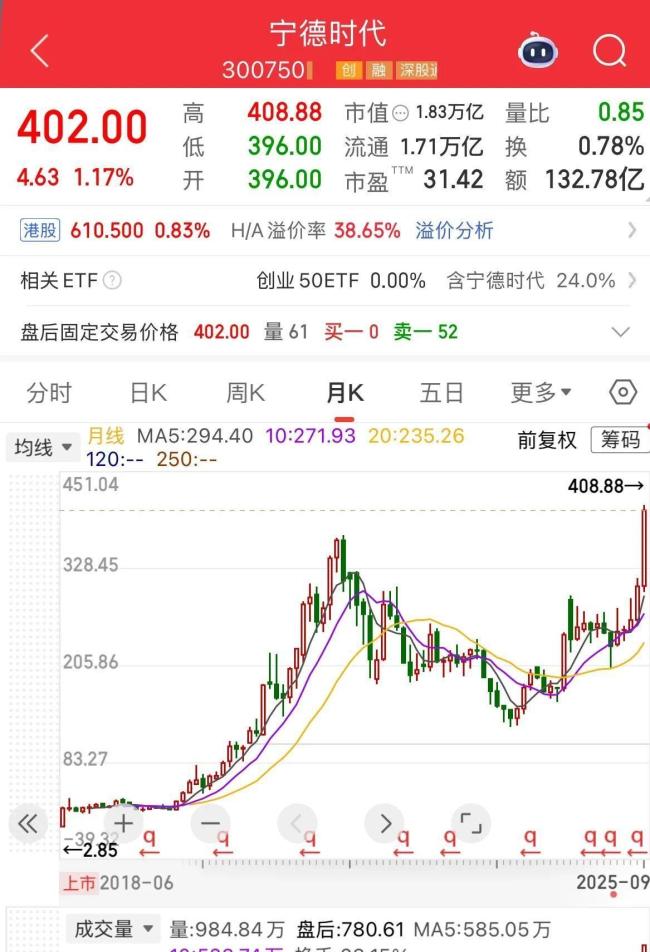Select the 月K chart tab
Viewport: 650px width, 952px height.
click(x=345, y=393)
